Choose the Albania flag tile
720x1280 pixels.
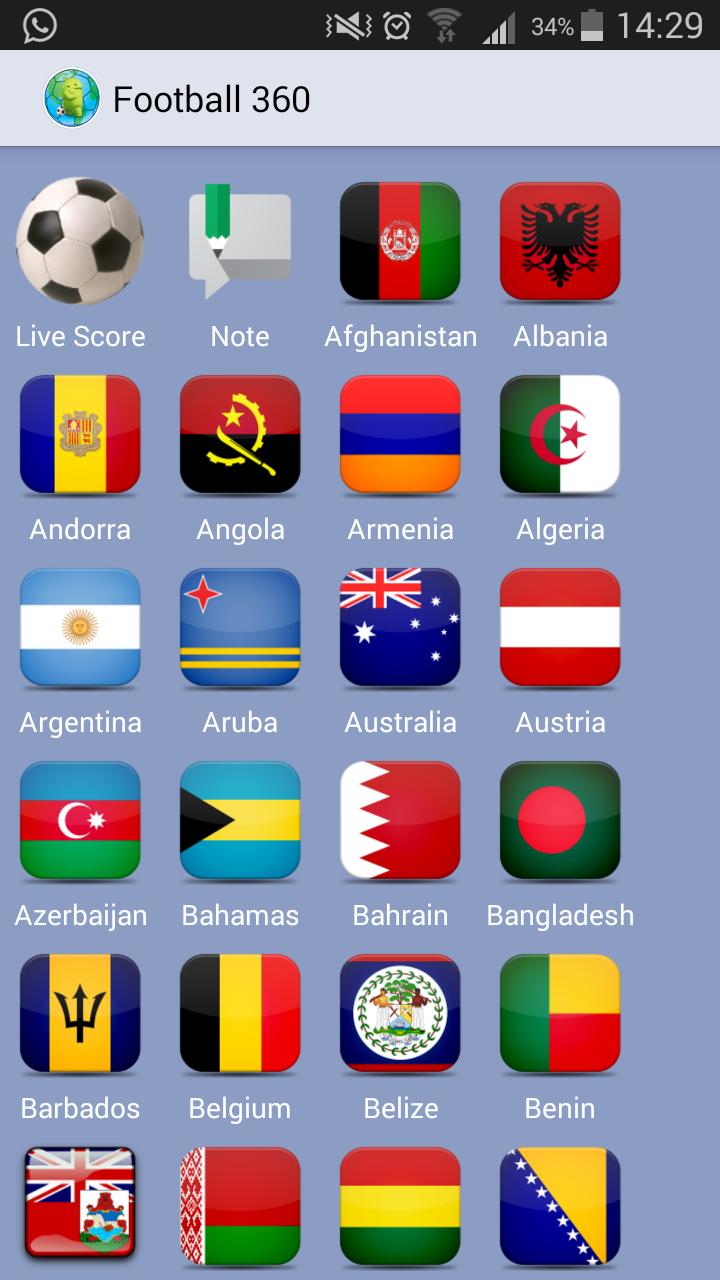560,241
